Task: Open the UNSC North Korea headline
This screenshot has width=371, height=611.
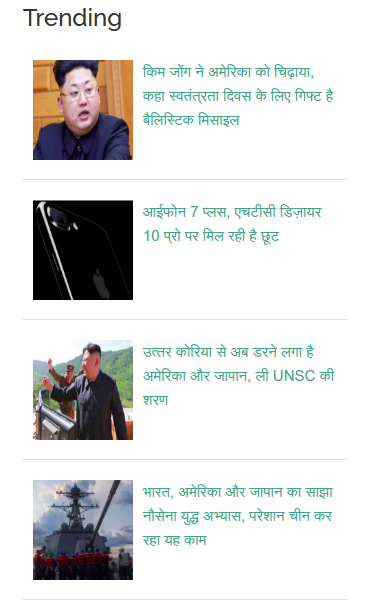Action: pos(238,376)
